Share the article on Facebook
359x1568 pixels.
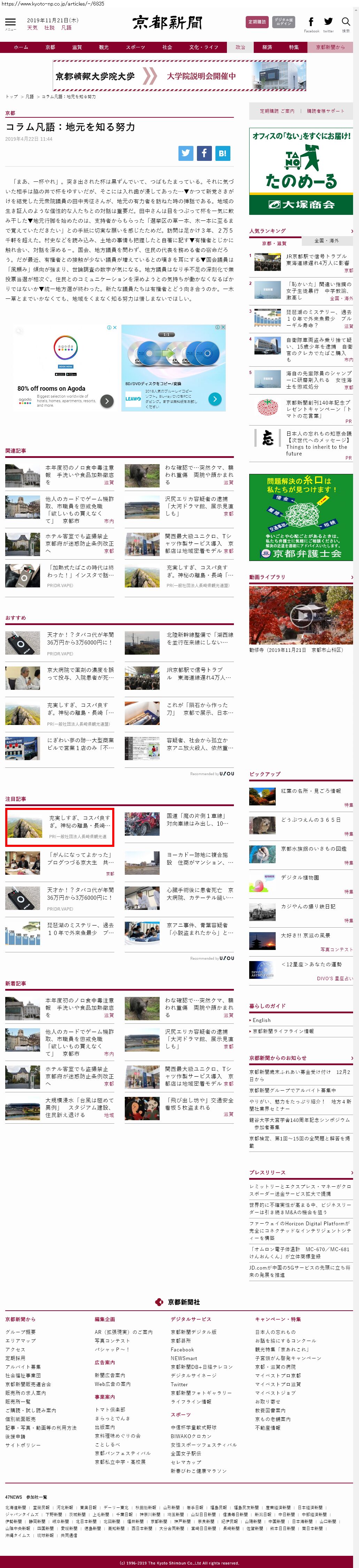click(x=204, y=154)
